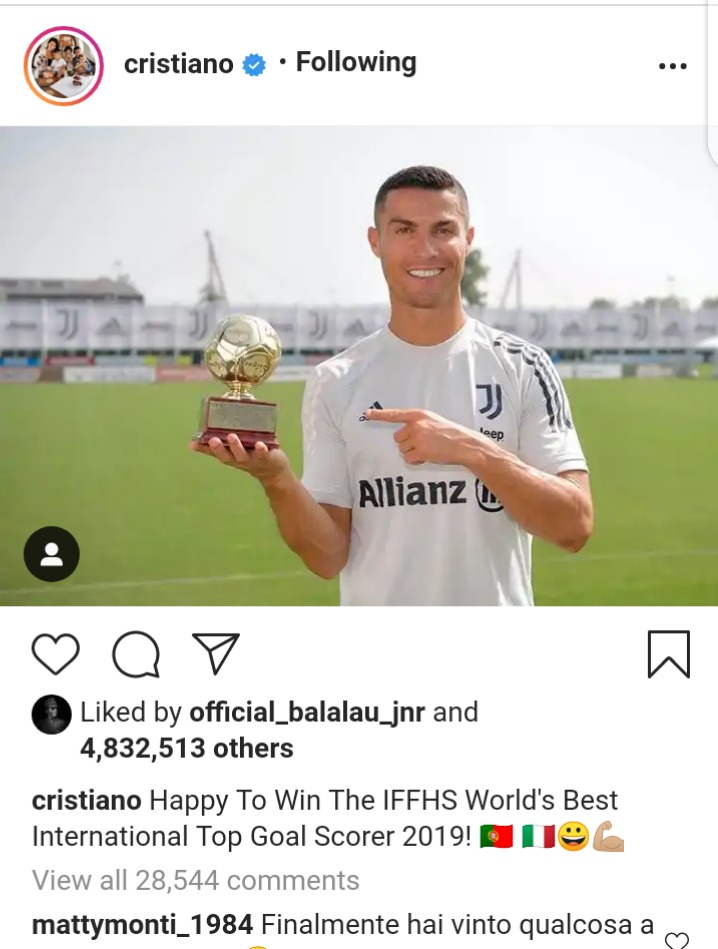Screen dimensions: 718x949
Task: Open mattymonti_1984's profile
Action: [142, 924]
